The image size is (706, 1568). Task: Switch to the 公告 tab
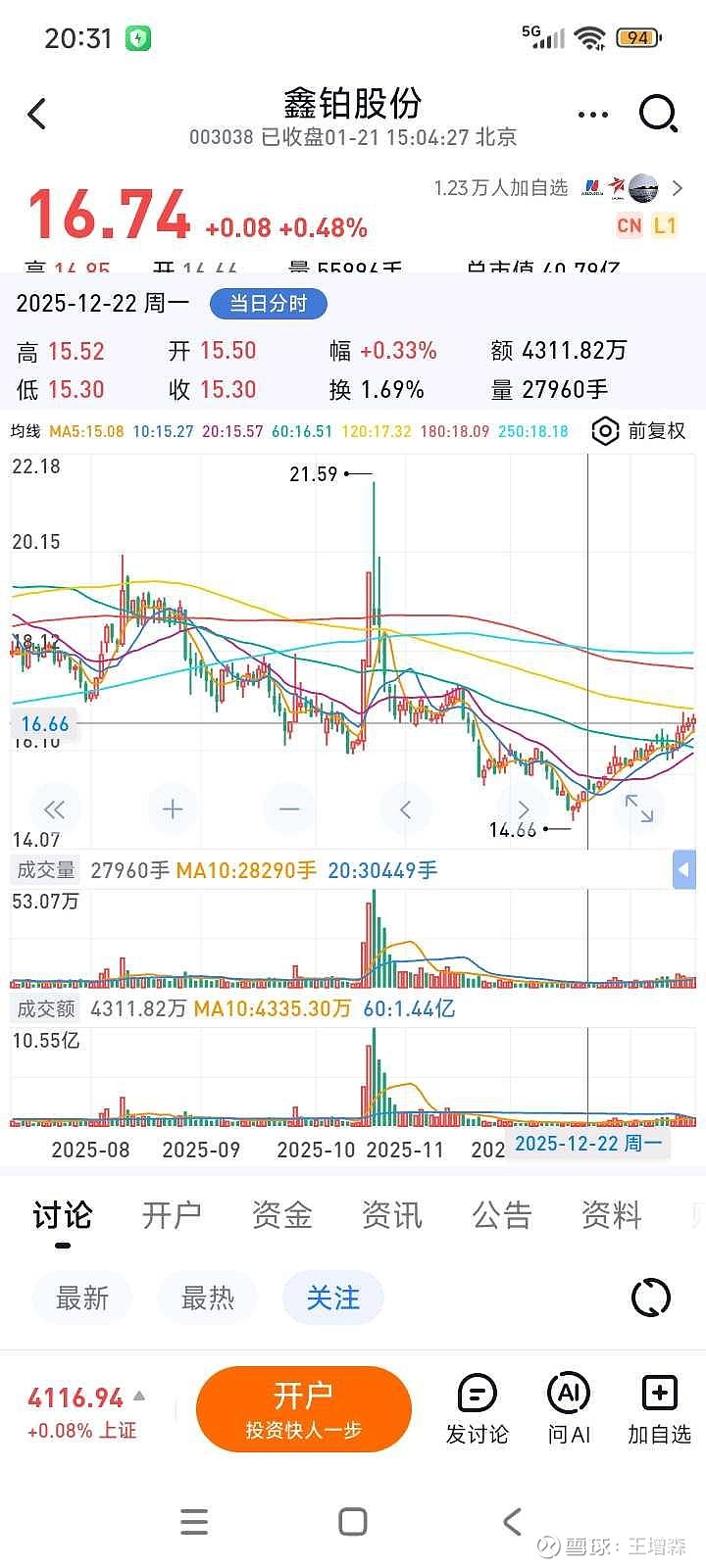coord(501,1215)
